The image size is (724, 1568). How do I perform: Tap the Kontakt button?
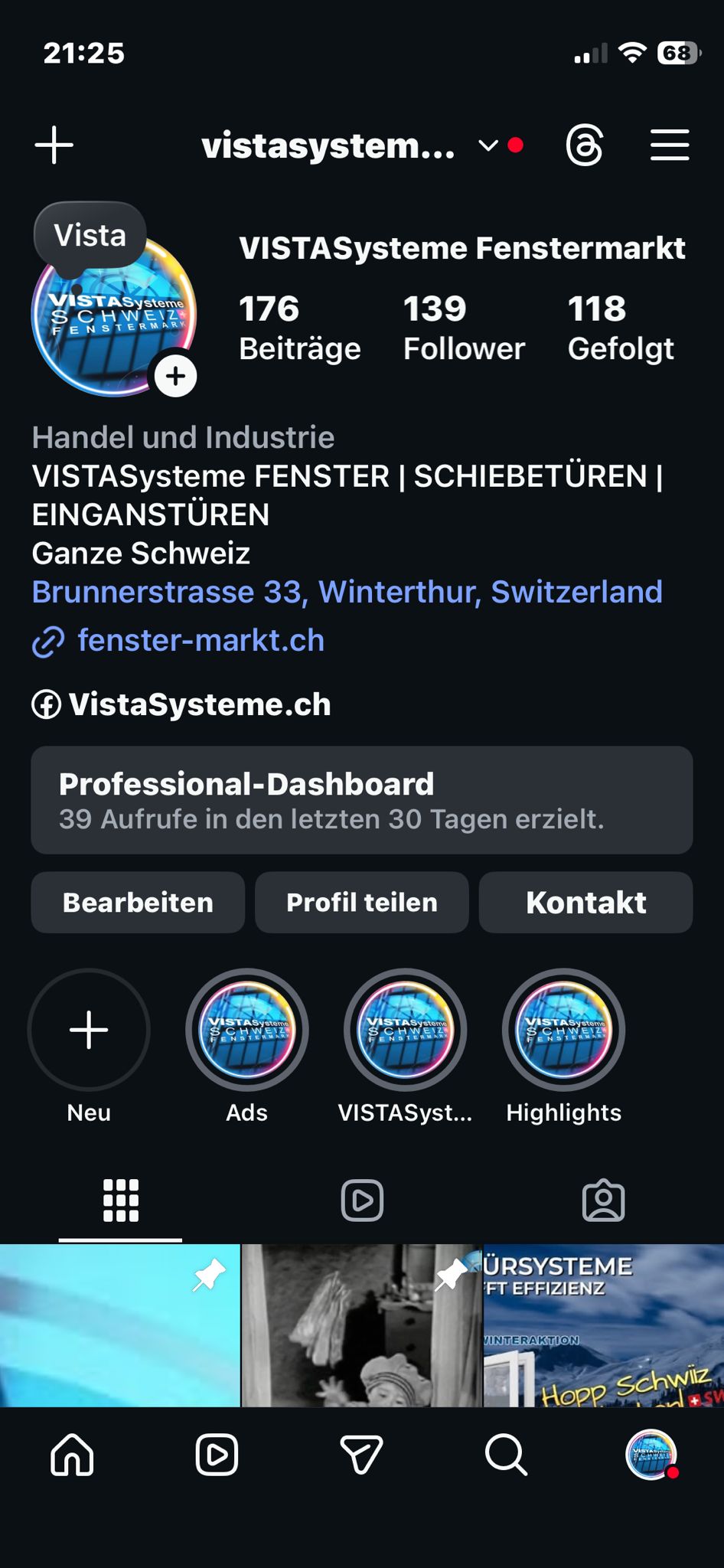coord(585,903)
